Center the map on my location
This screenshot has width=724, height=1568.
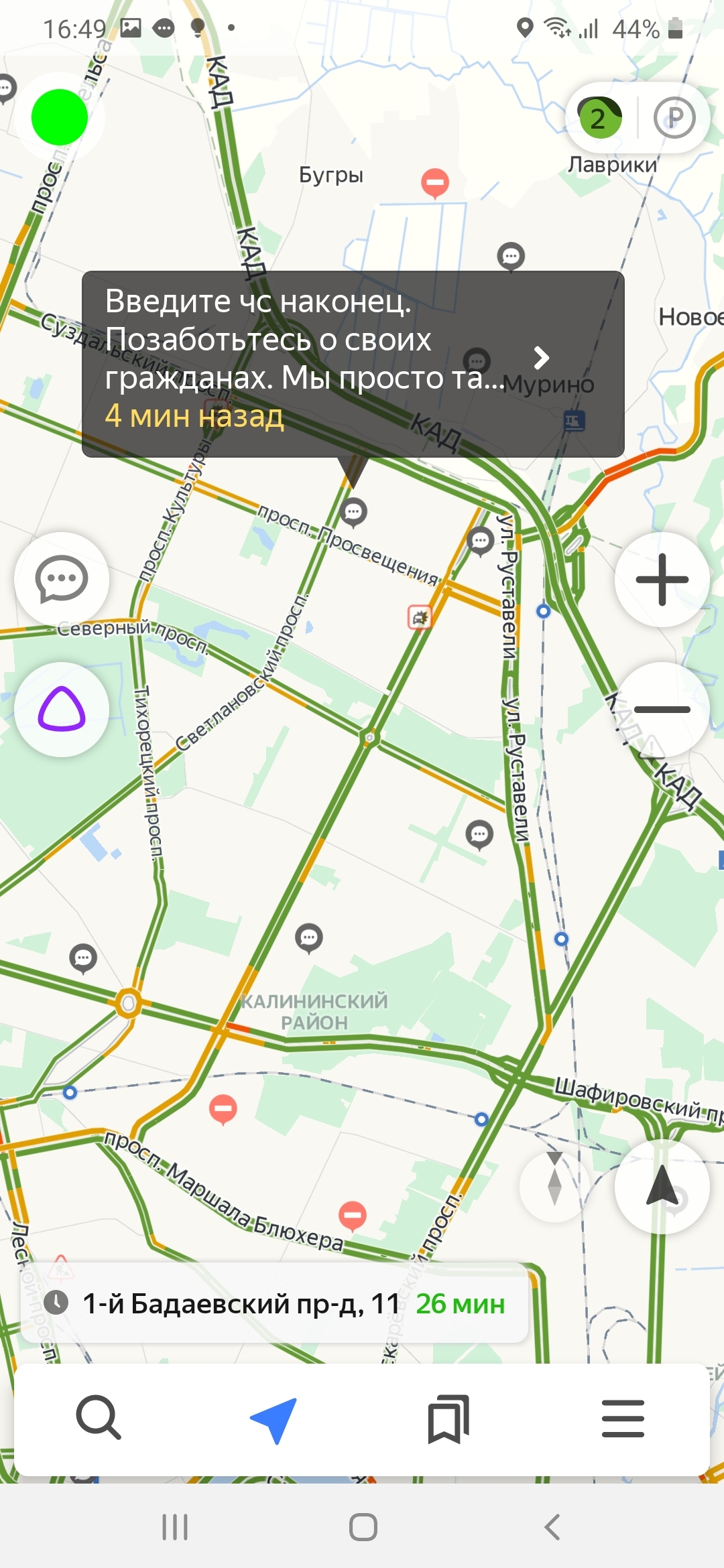(x=662, y=1187)
